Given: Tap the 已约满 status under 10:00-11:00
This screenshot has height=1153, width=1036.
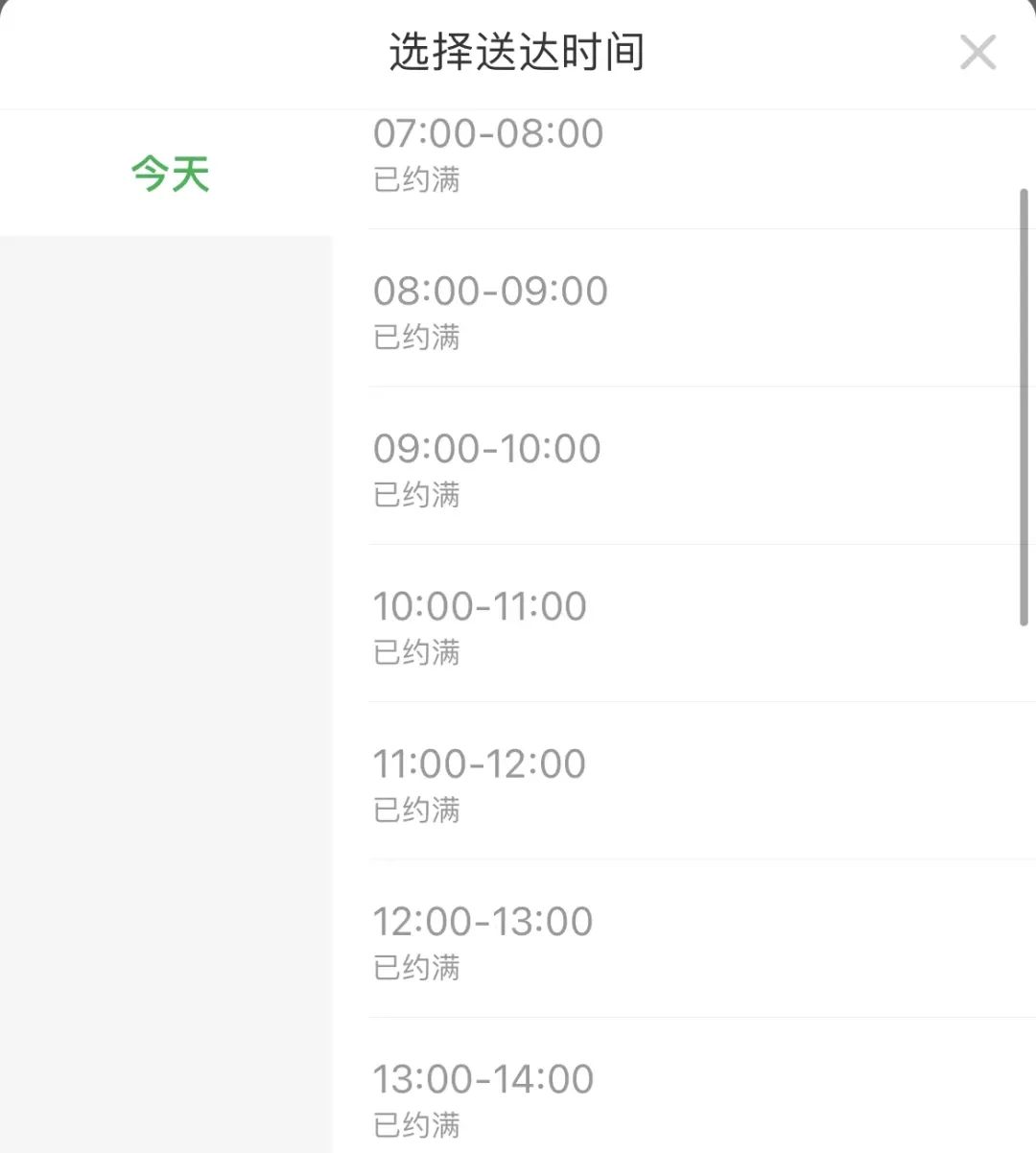Looking at the screenshot, I should [x=416, y=652].
